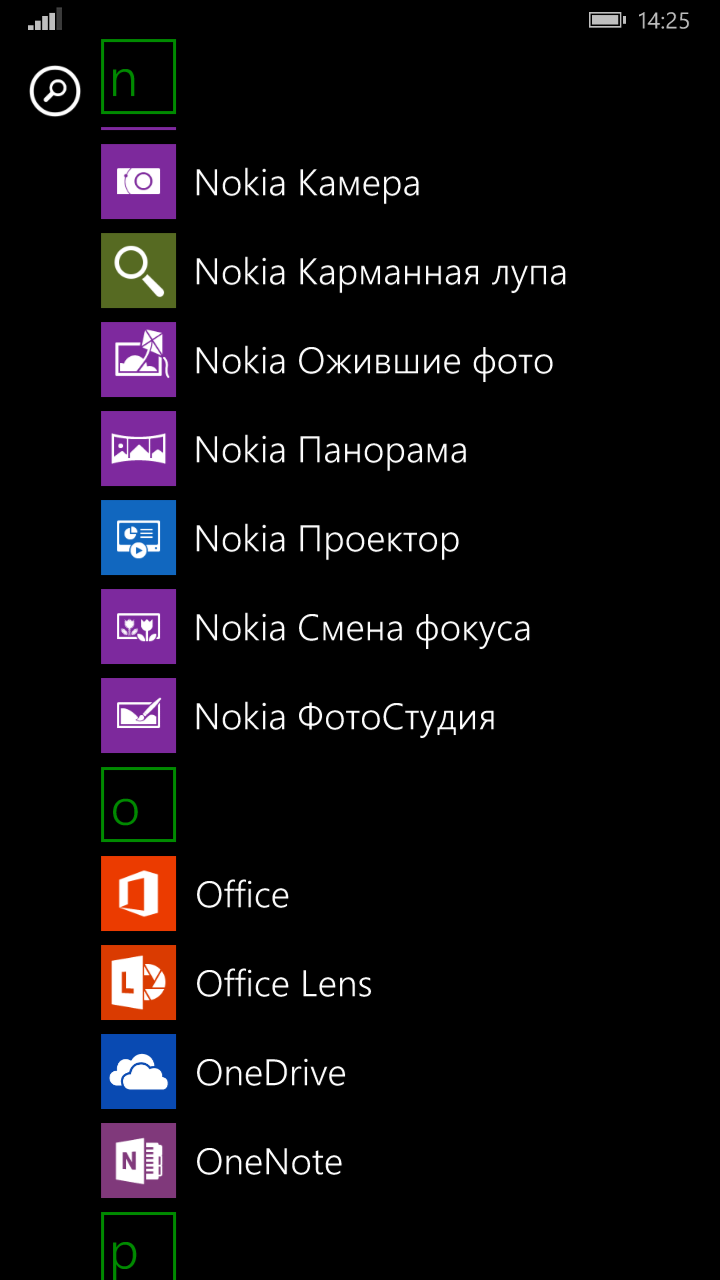Viewport: 720px width, 1280px height.
Task: Select the letter p jump header
Action: (138, 1246)
